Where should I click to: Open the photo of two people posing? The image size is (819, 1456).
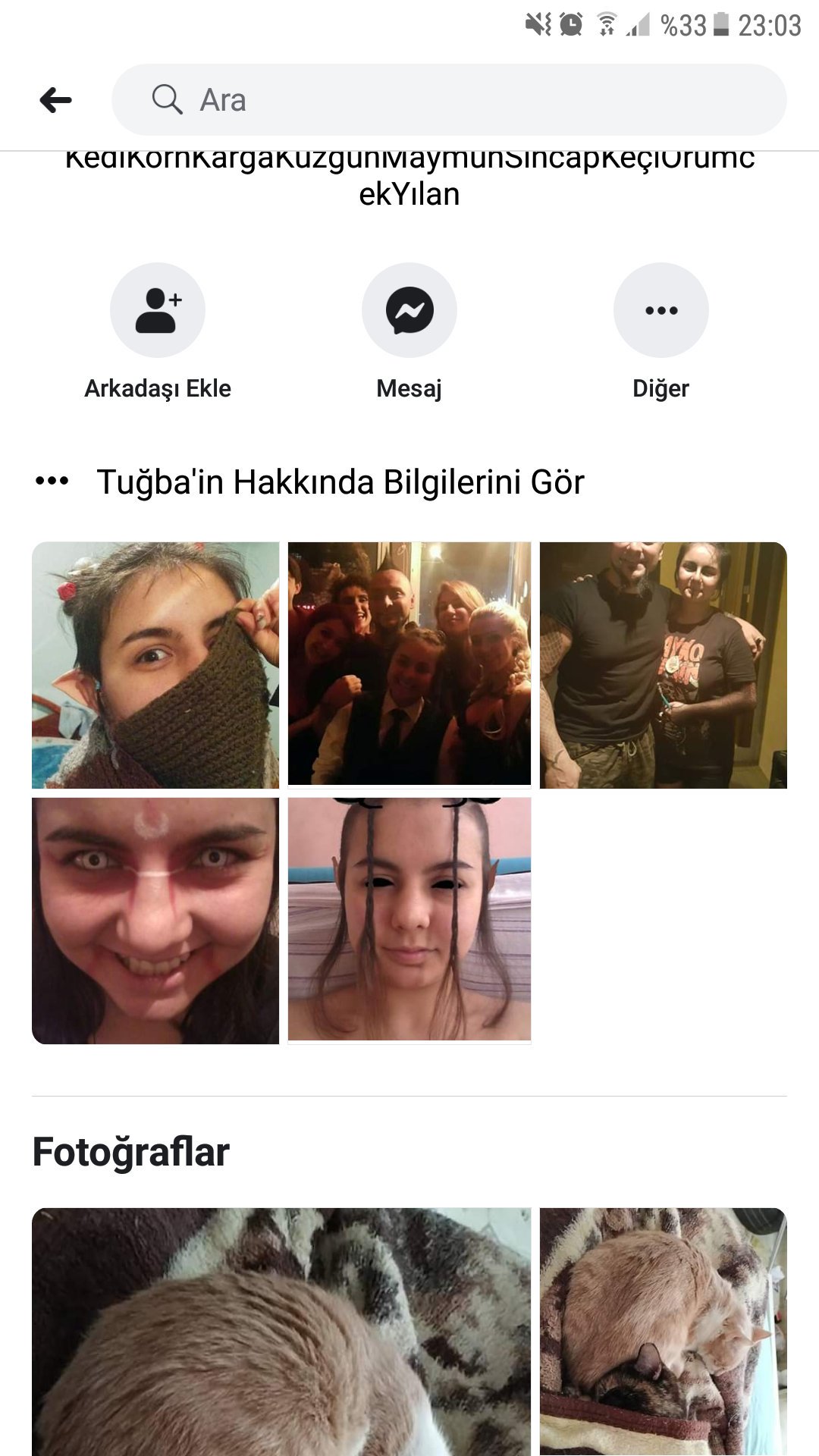(x=663, y=665)
